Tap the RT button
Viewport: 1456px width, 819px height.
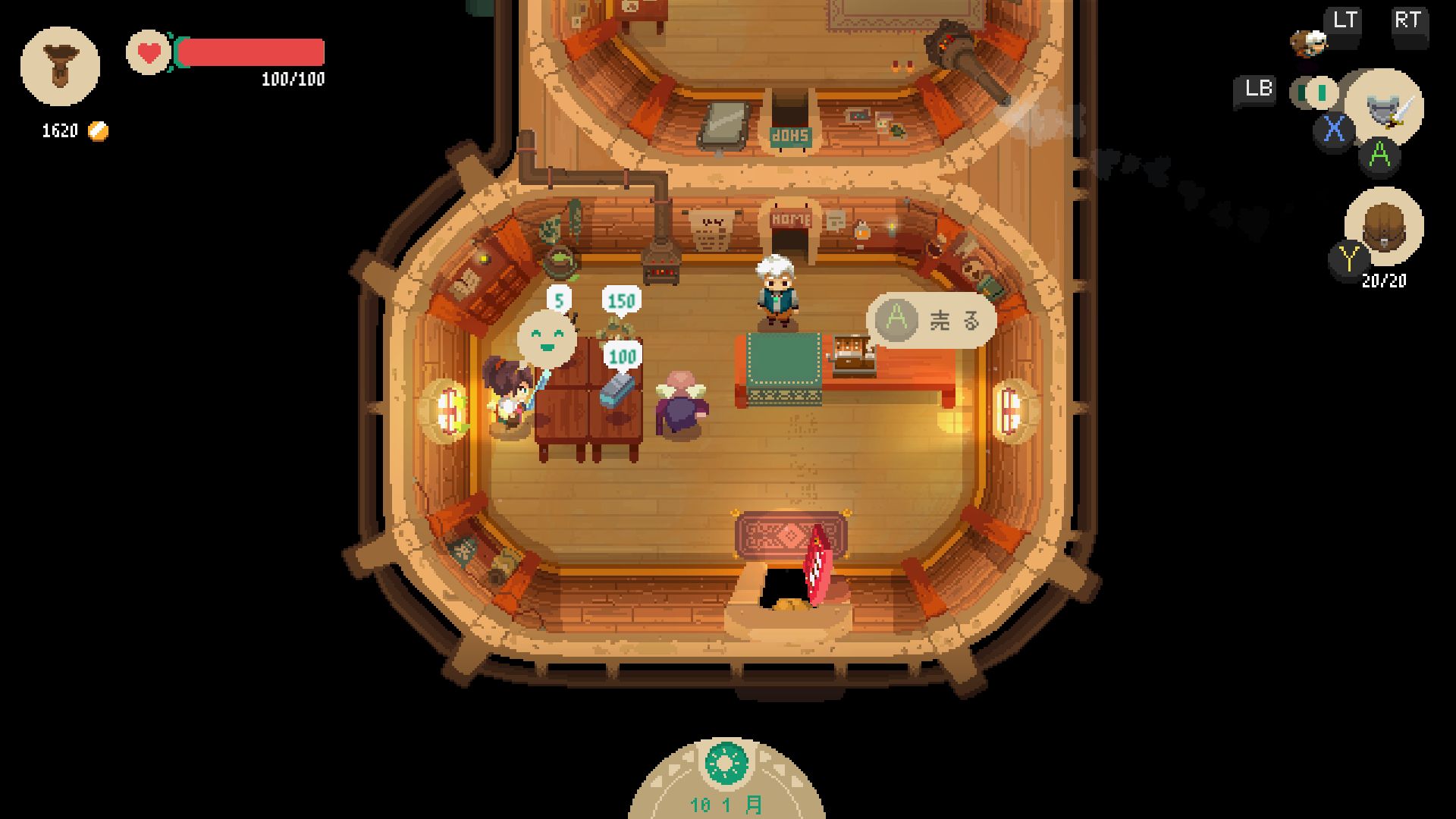(x=1407, y=21)
